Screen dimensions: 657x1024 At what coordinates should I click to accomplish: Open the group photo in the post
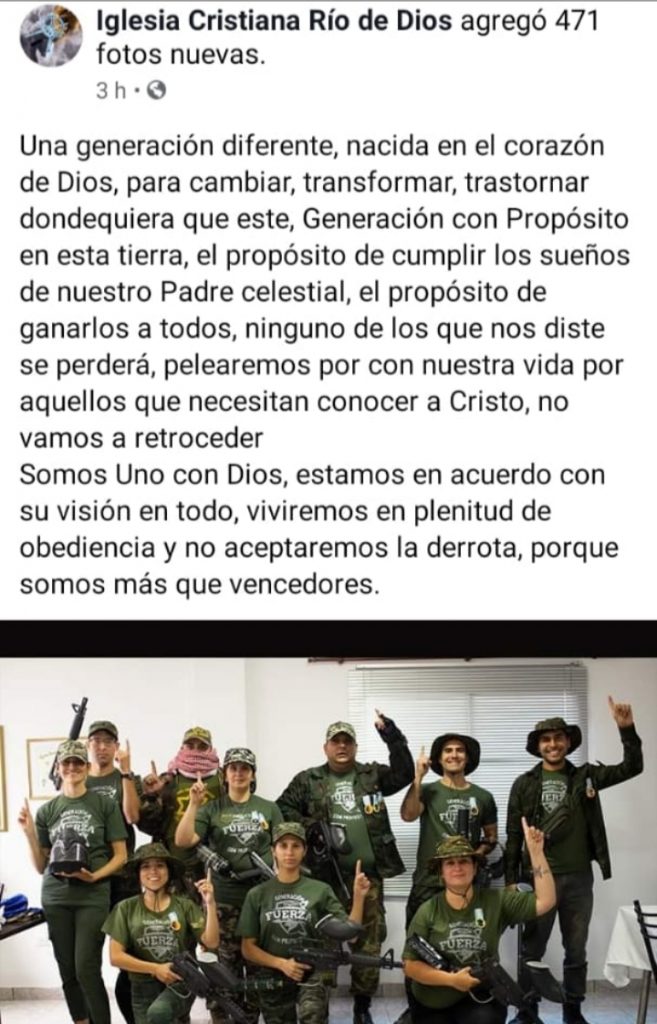point(328,840)
